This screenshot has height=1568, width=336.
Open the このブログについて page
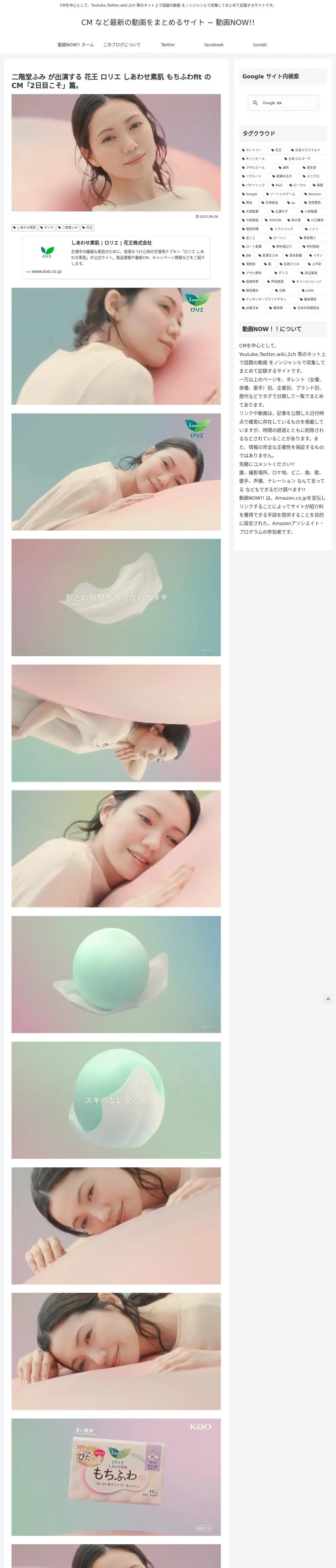point(122,45)
